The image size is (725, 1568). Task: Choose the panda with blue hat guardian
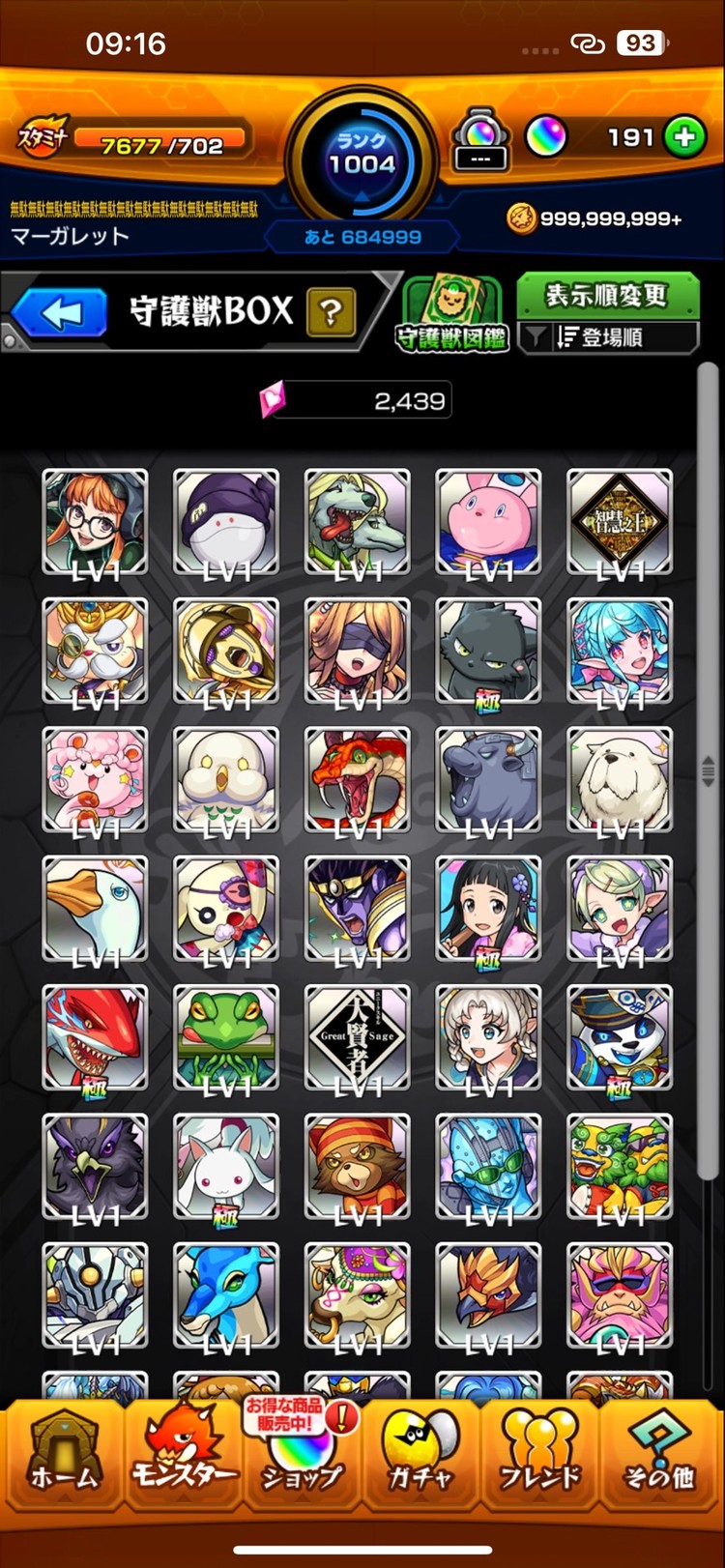pyautogui.click(x=619, y=1037)
